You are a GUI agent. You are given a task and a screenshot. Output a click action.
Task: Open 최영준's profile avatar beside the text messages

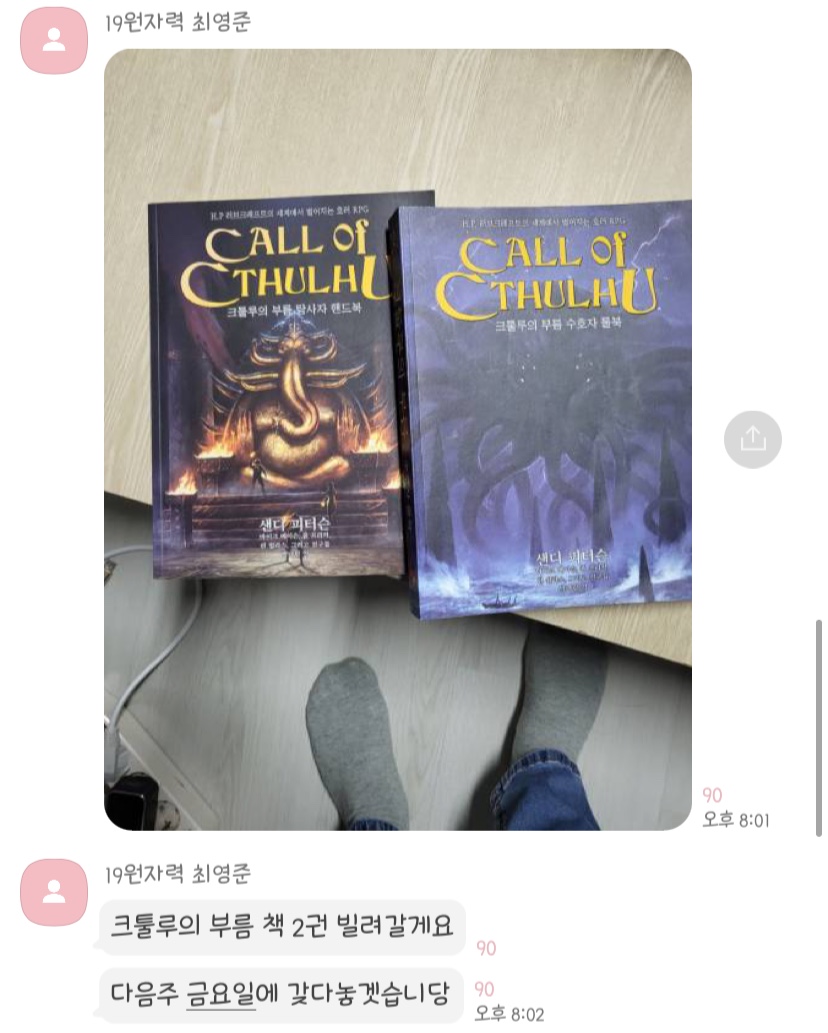click(x=54, y=891)
